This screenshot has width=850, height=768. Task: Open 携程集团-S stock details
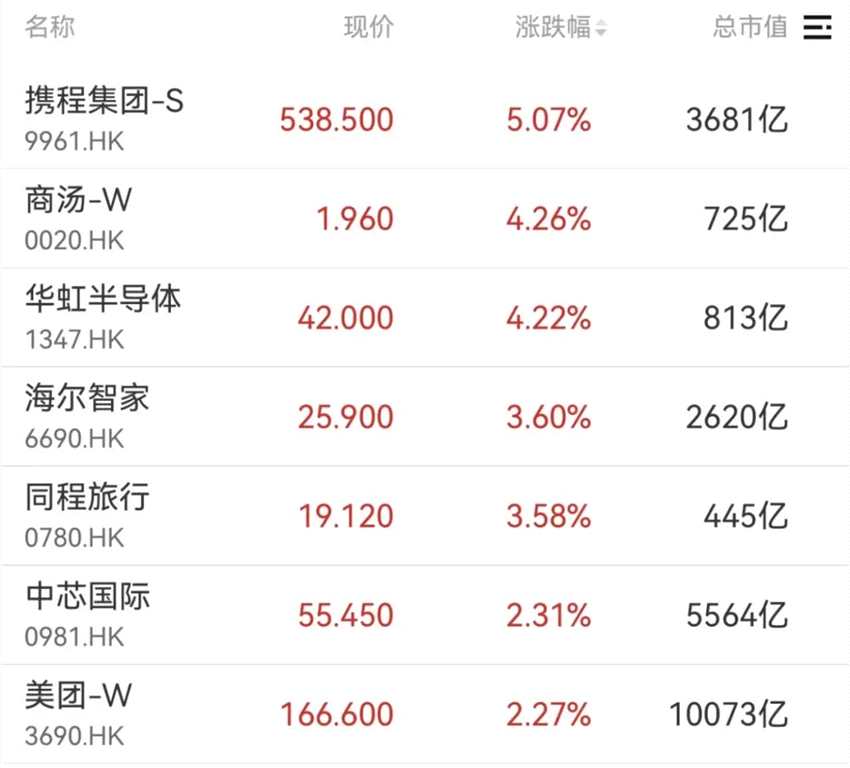tap(104, 101)
